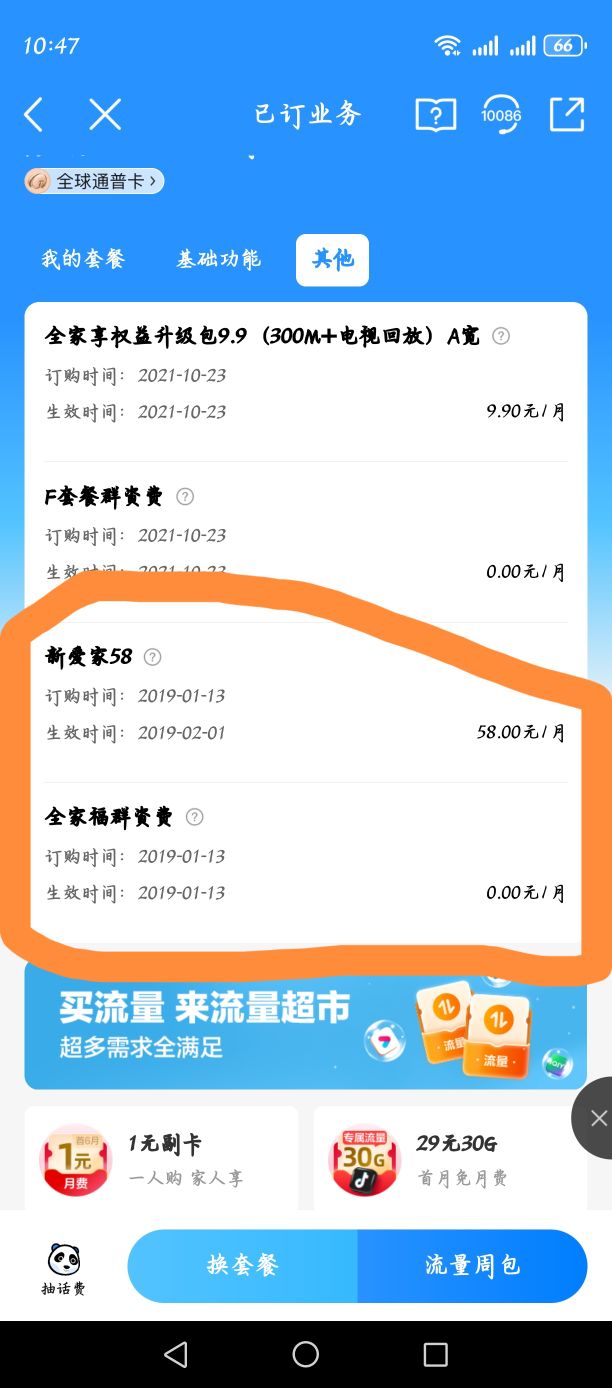
Task: Show info for 新爱家58
Action: [x=152, y=657]
